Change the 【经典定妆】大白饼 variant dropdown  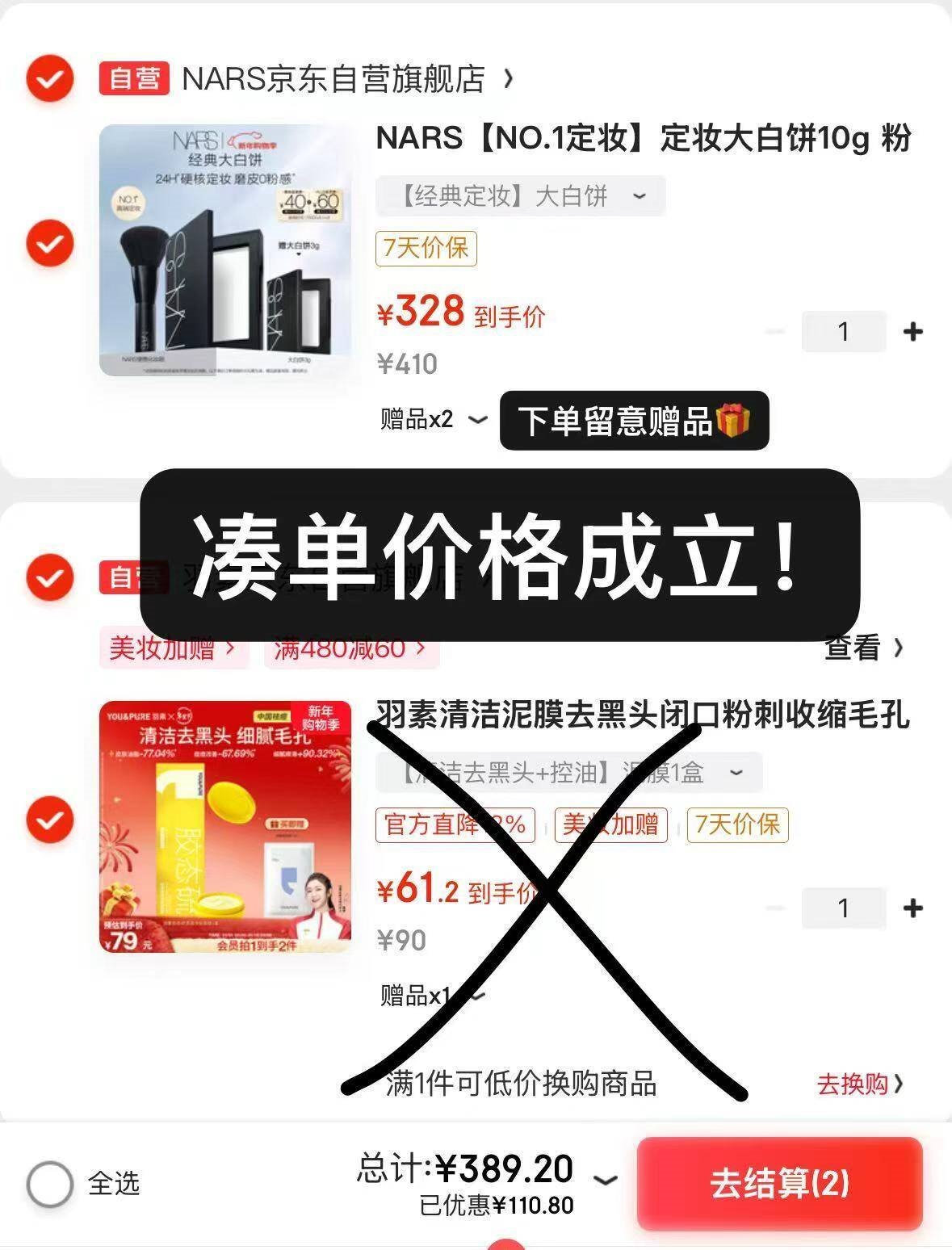pyautogui.click(x=520, y=196)
